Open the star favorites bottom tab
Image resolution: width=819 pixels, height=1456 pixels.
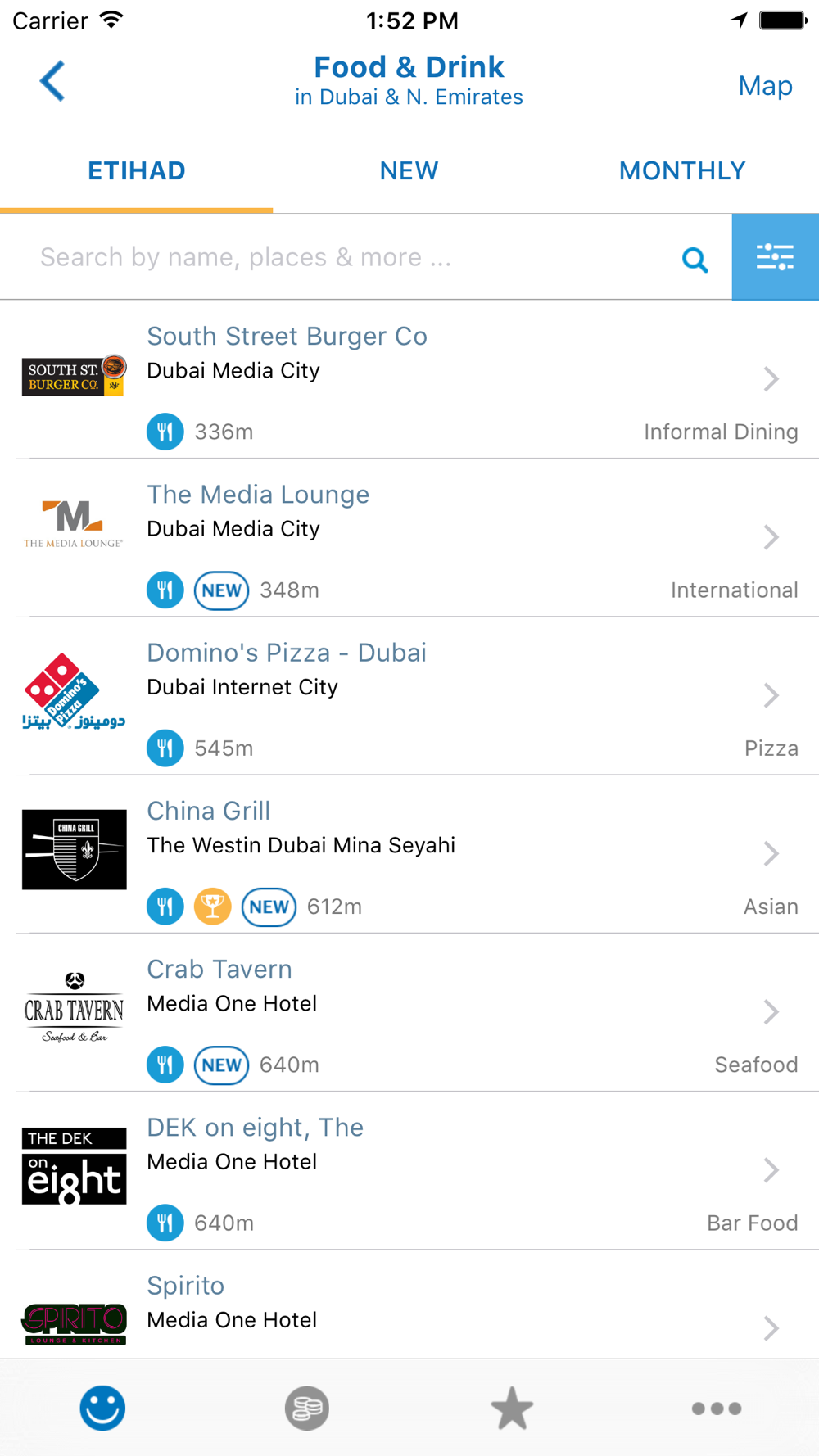512,1408
